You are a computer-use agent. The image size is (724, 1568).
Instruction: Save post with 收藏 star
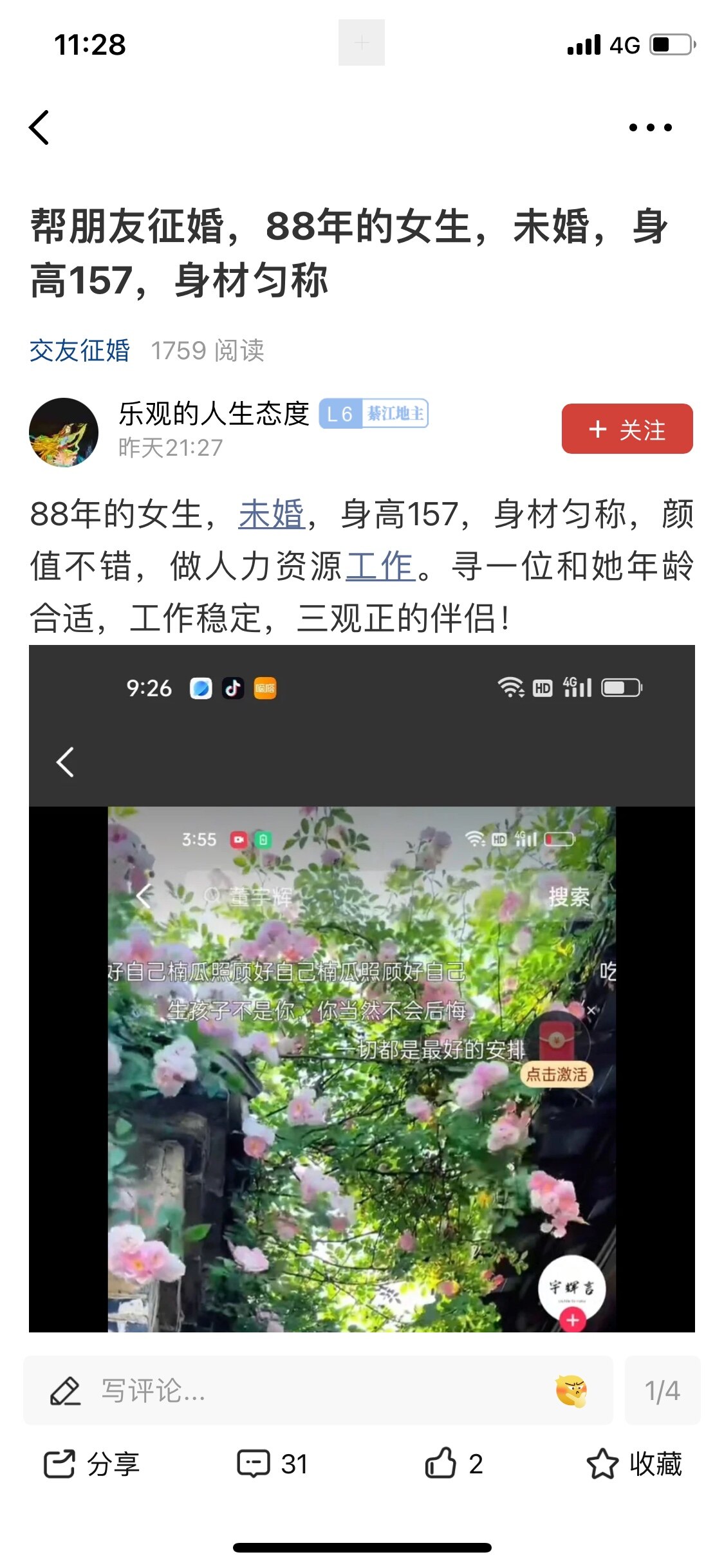pos(634,1464)
